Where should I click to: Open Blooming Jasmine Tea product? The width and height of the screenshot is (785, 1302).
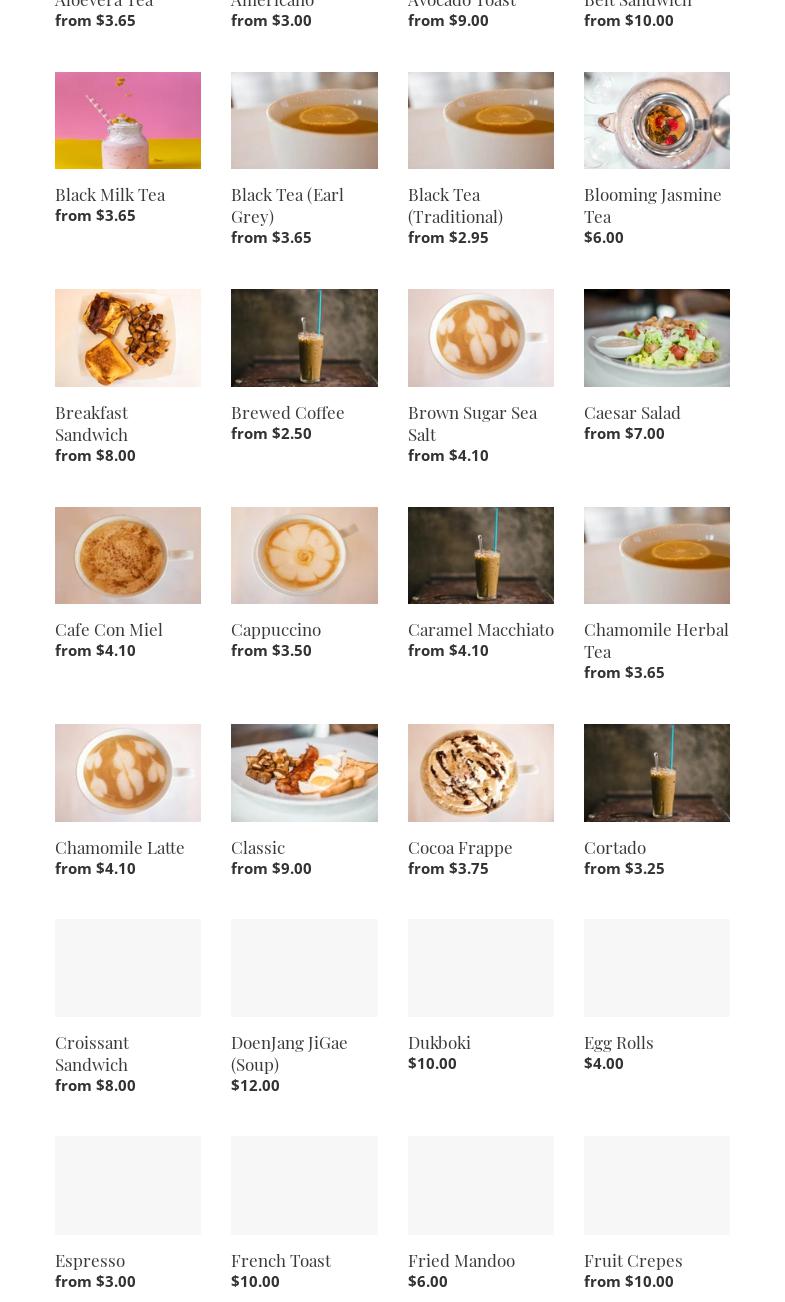pyautogui.click(x=656, y=121)
